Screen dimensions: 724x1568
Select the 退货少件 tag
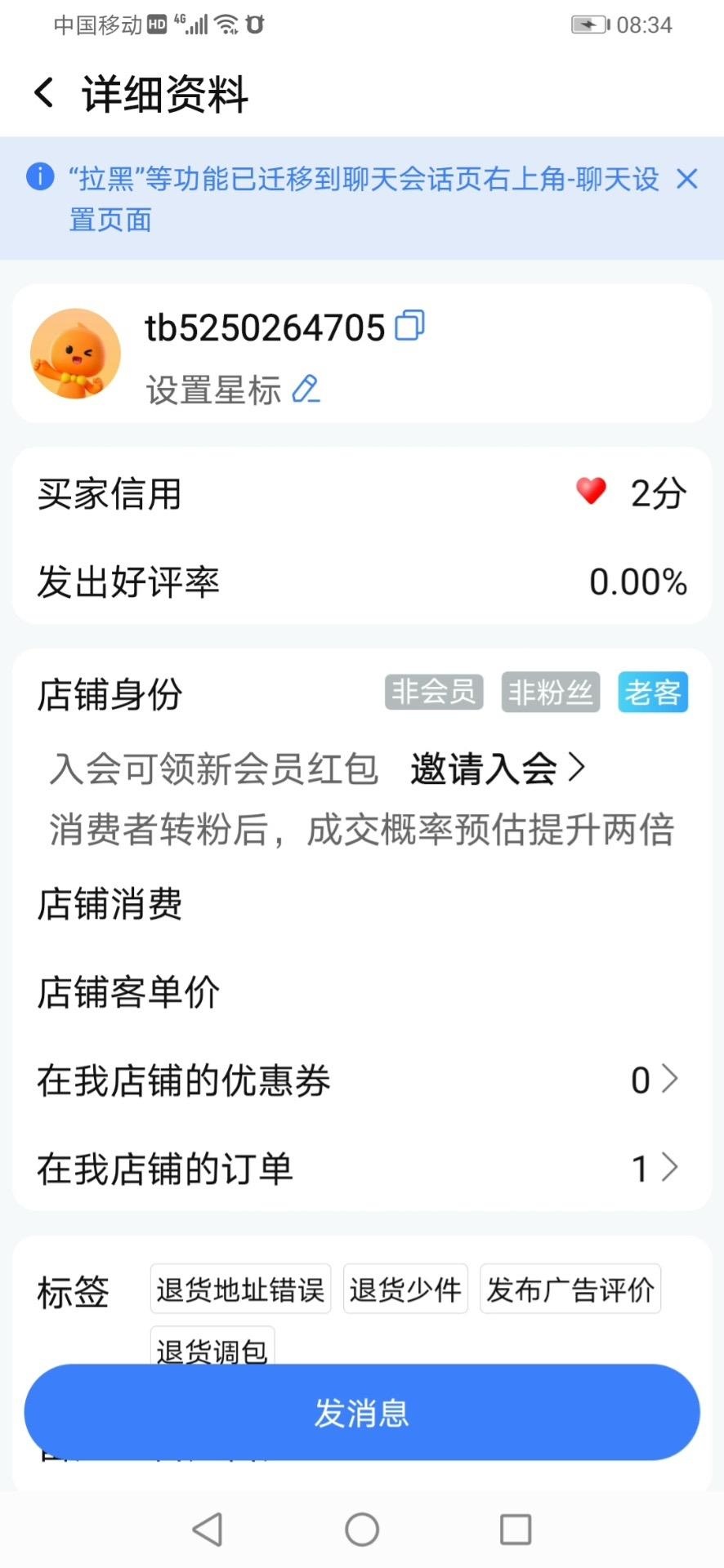click(x=405, y=1290)
